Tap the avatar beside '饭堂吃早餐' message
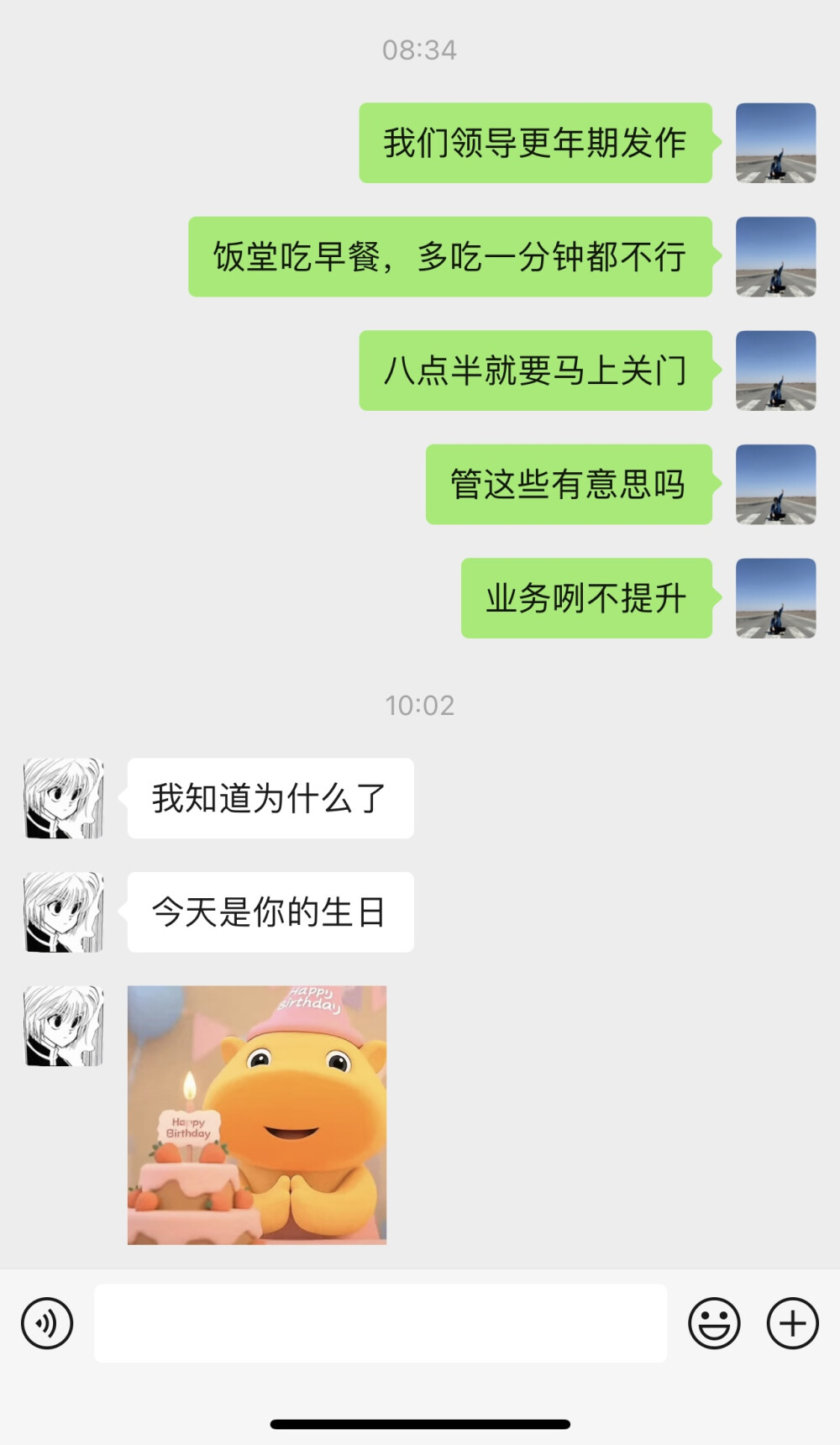 [x=774, y=257]
